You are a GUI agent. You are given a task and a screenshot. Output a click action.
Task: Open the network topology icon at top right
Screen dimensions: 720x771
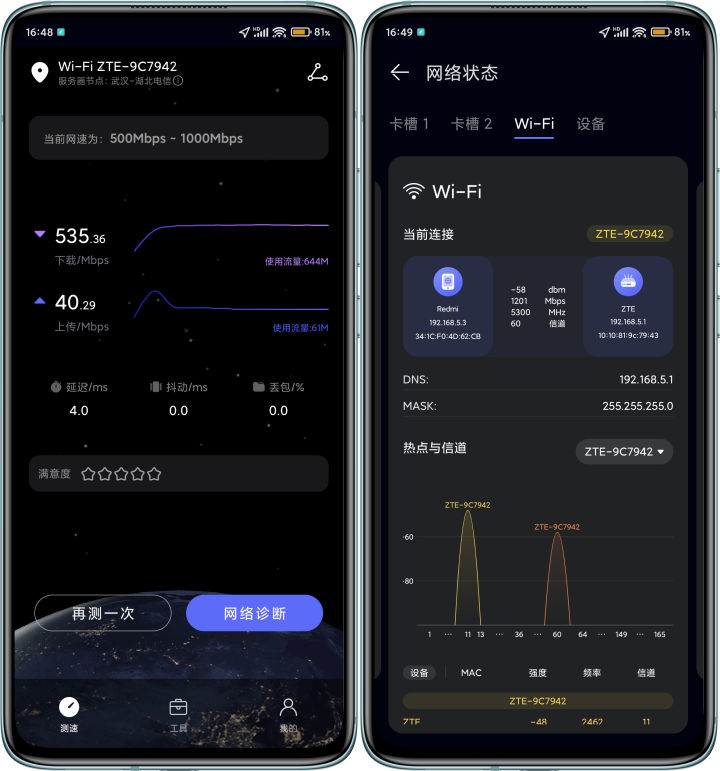point(317,71)
